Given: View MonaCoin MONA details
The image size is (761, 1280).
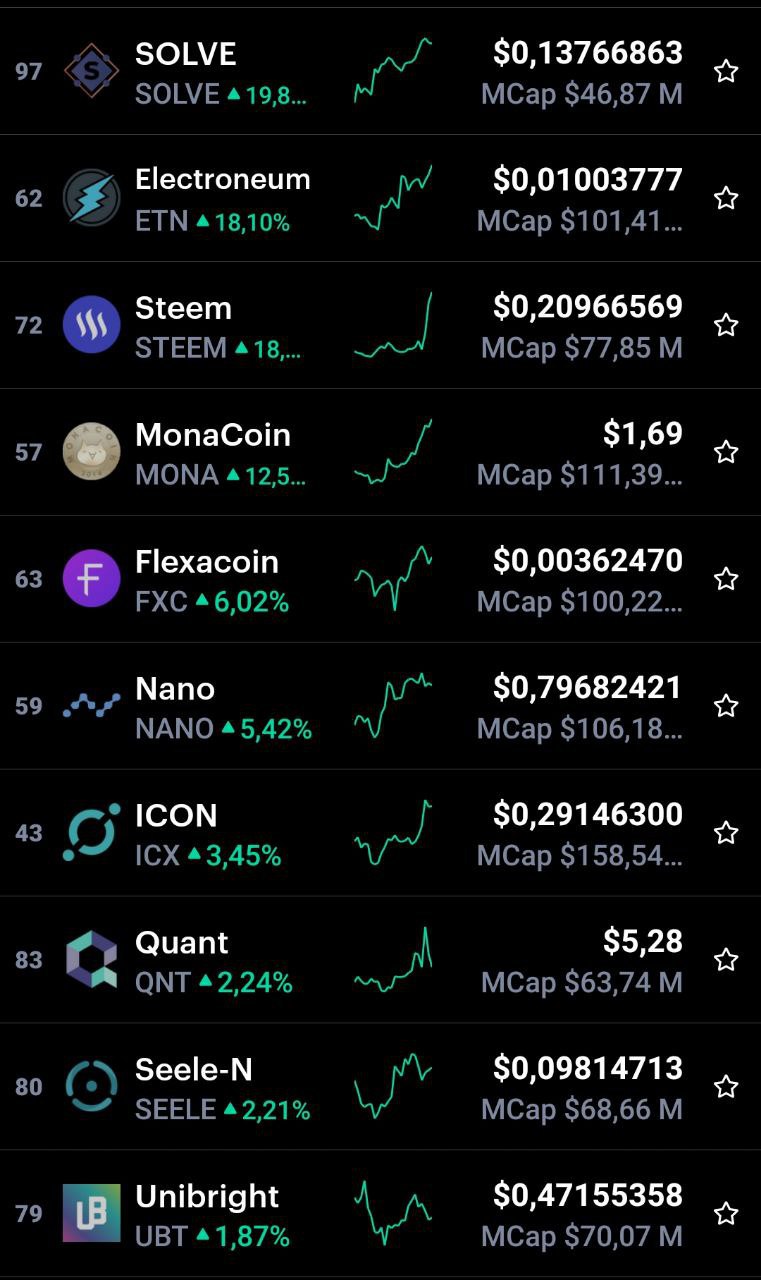Looking at the screenshot, I should (380, 452).
